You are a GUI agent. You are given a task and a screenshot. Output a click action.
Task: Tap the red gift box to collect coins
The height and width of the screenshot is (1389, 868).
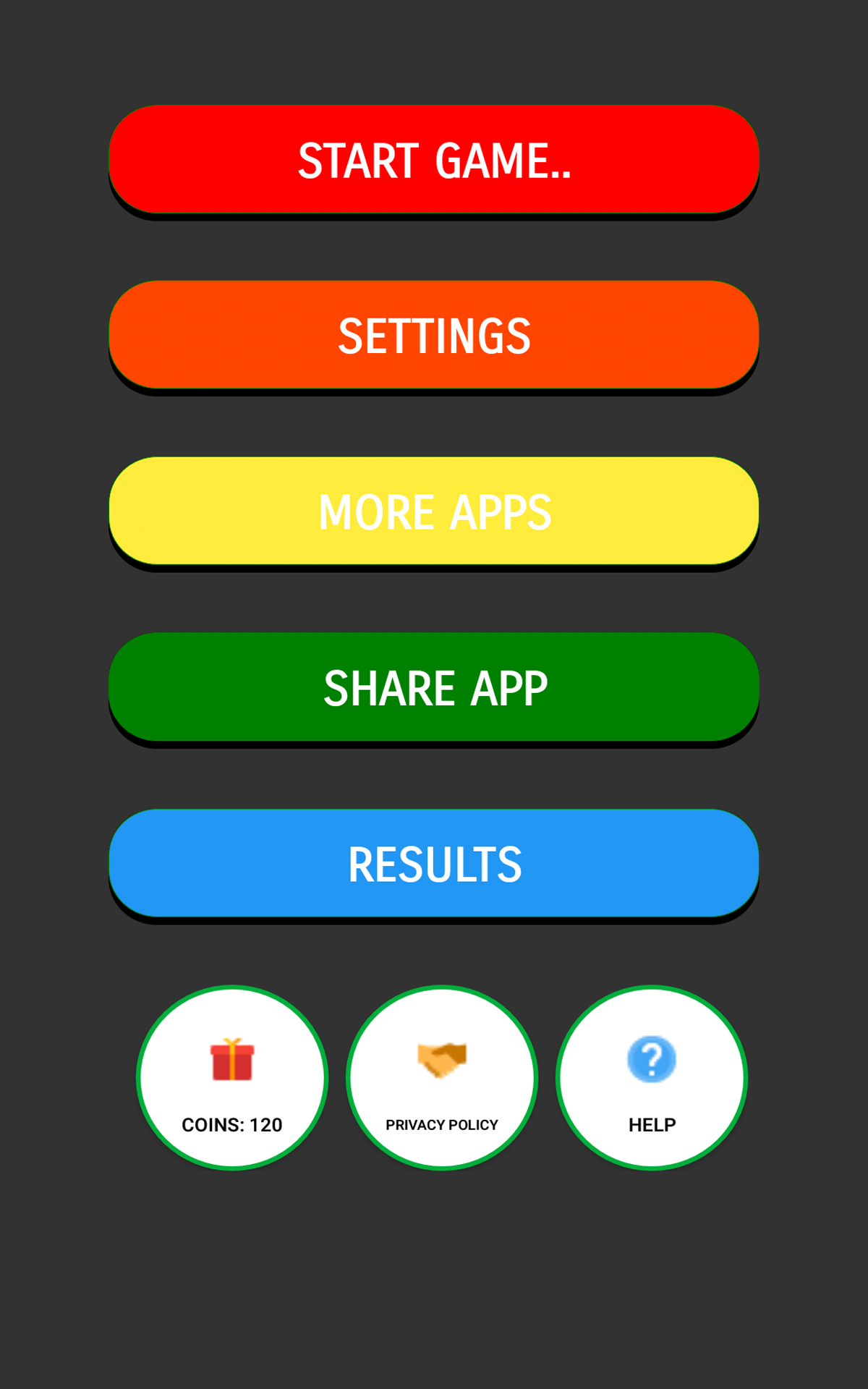231,1061
